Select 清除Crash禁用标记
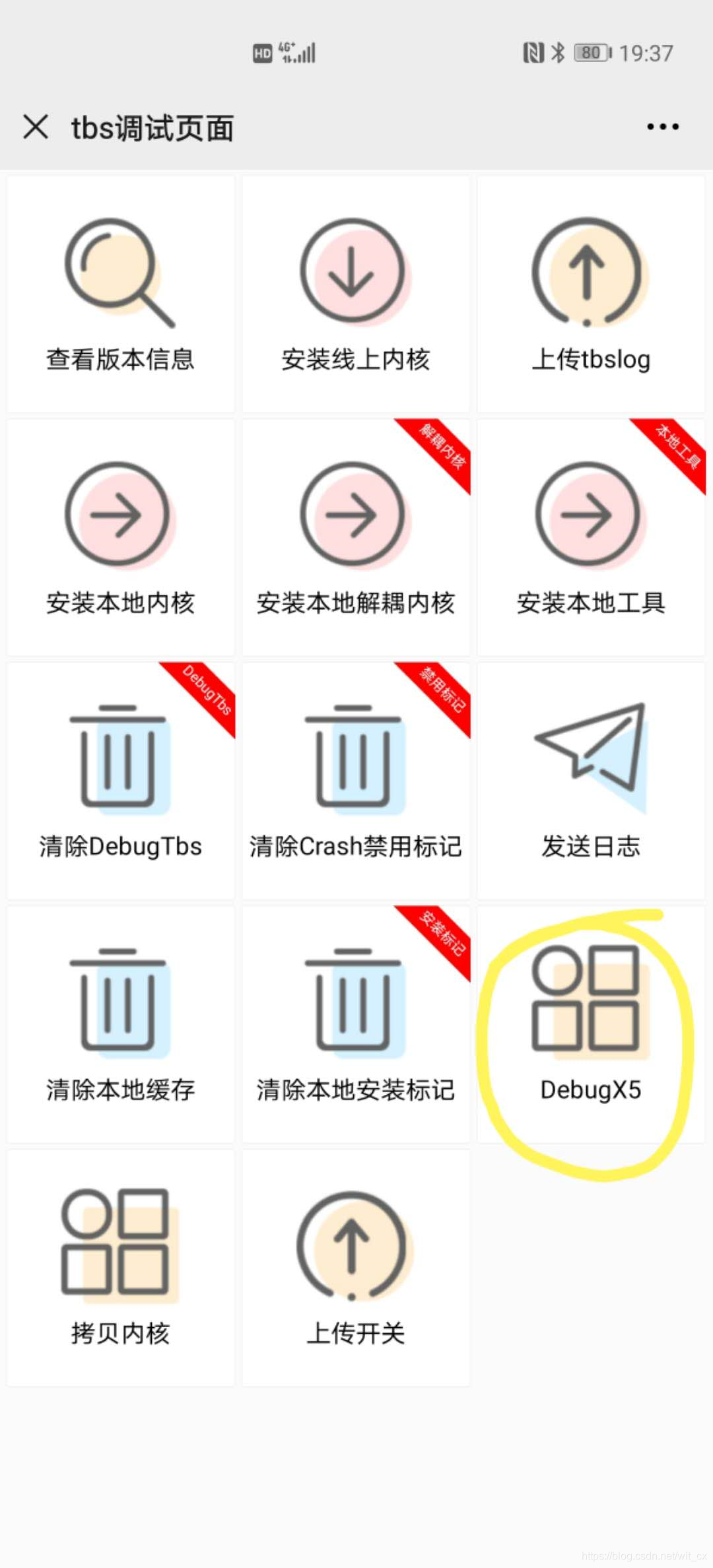Viewport: 713px width, 1568px height. (355, 781)
